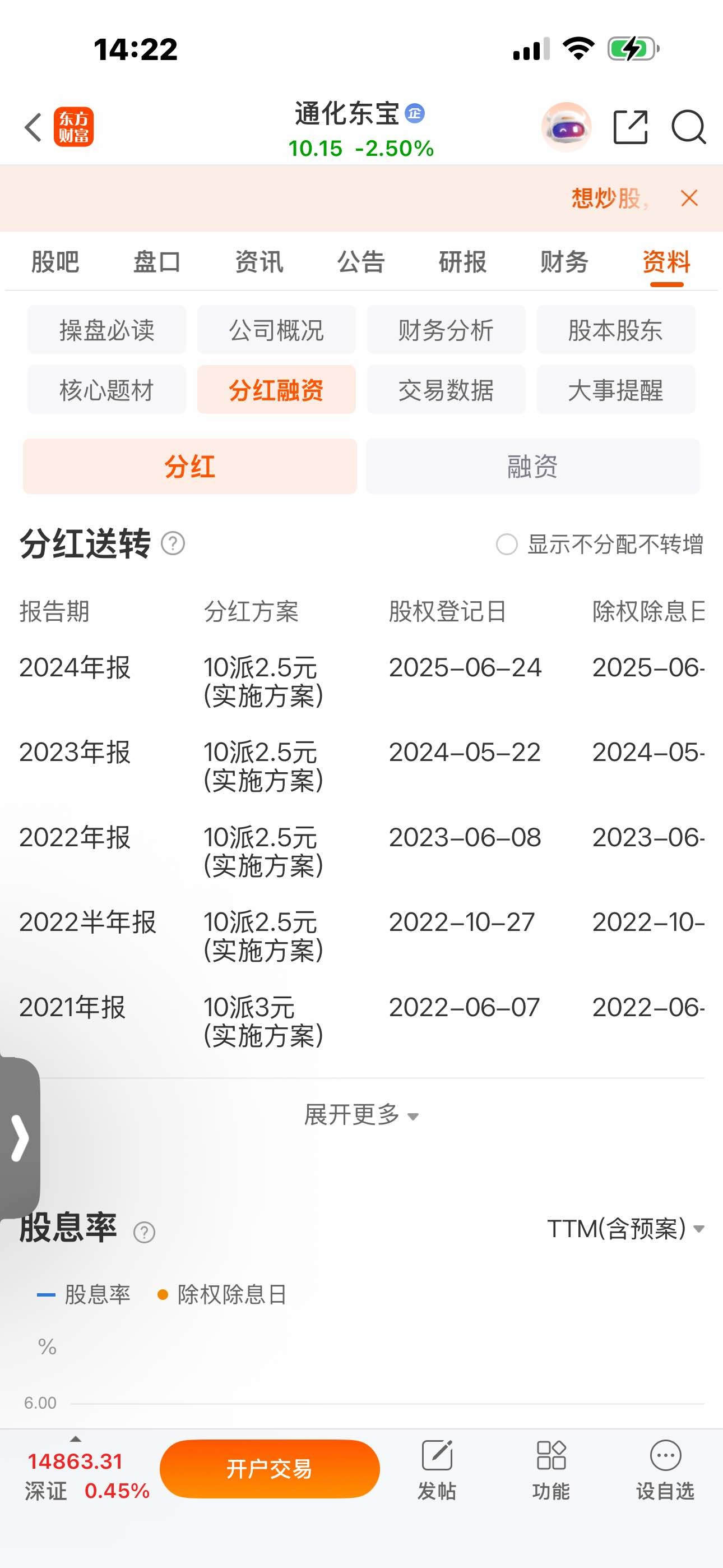The image size is (723, 1568).
Task: Open the 大事提醒 section
Action: tap(616, 390)
